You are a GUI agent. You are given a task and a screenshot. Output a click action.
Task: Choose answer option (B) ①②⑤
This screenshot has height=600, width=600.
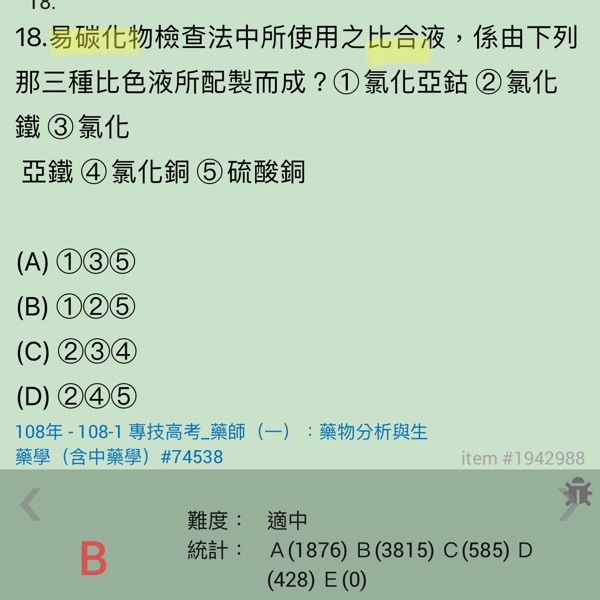click(76, 307)
